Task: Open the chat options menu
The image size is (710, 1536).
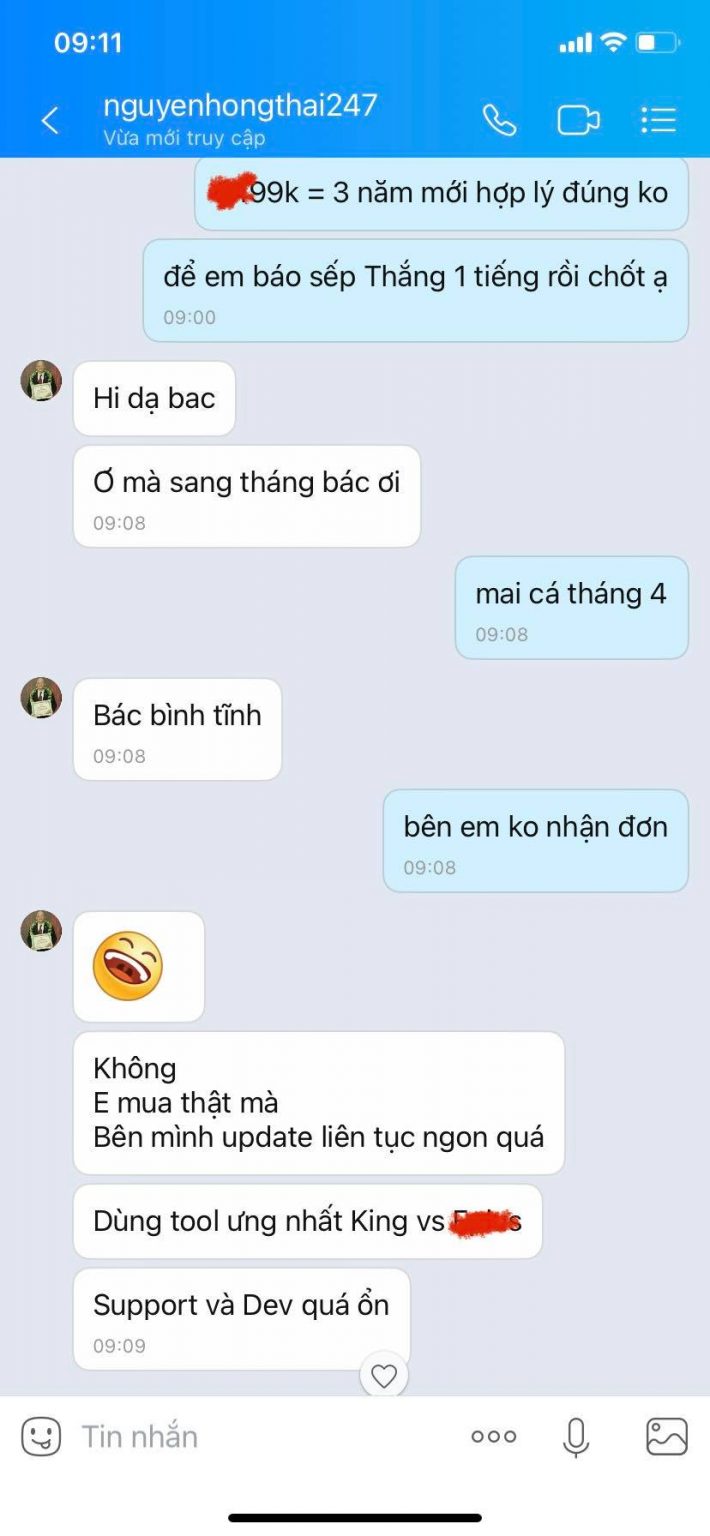Action: pos(658,120)
